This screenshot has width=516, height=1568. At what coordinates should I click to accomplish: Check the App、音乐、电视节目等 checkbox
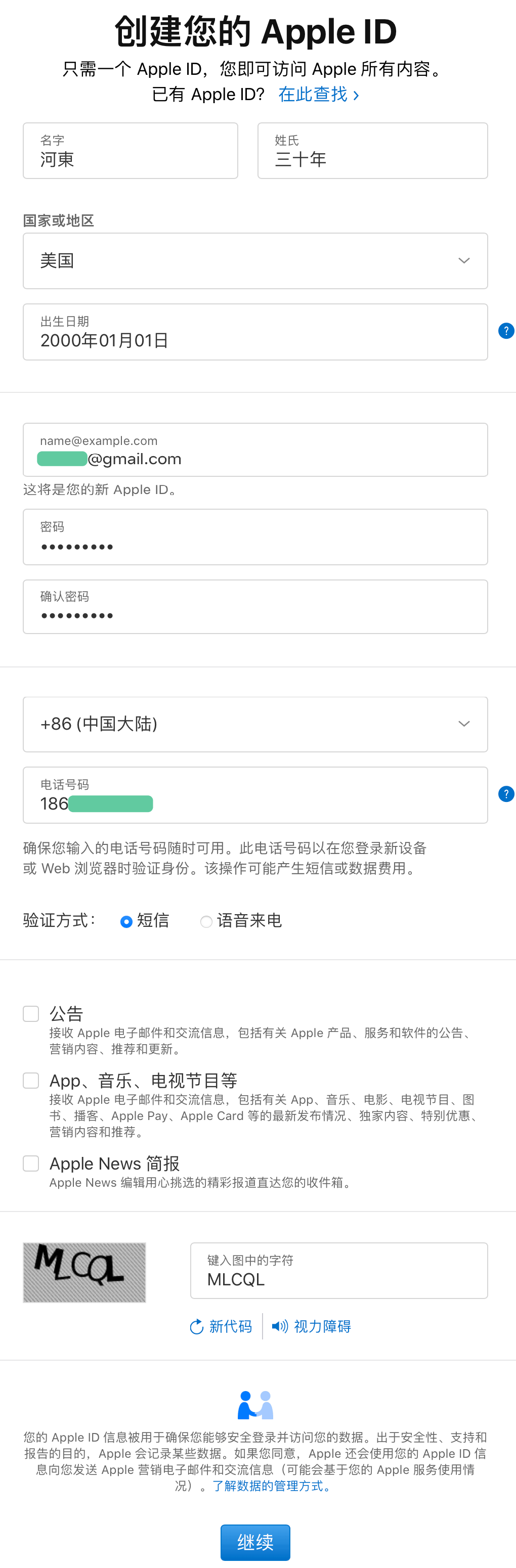[x=31, y=1081]
